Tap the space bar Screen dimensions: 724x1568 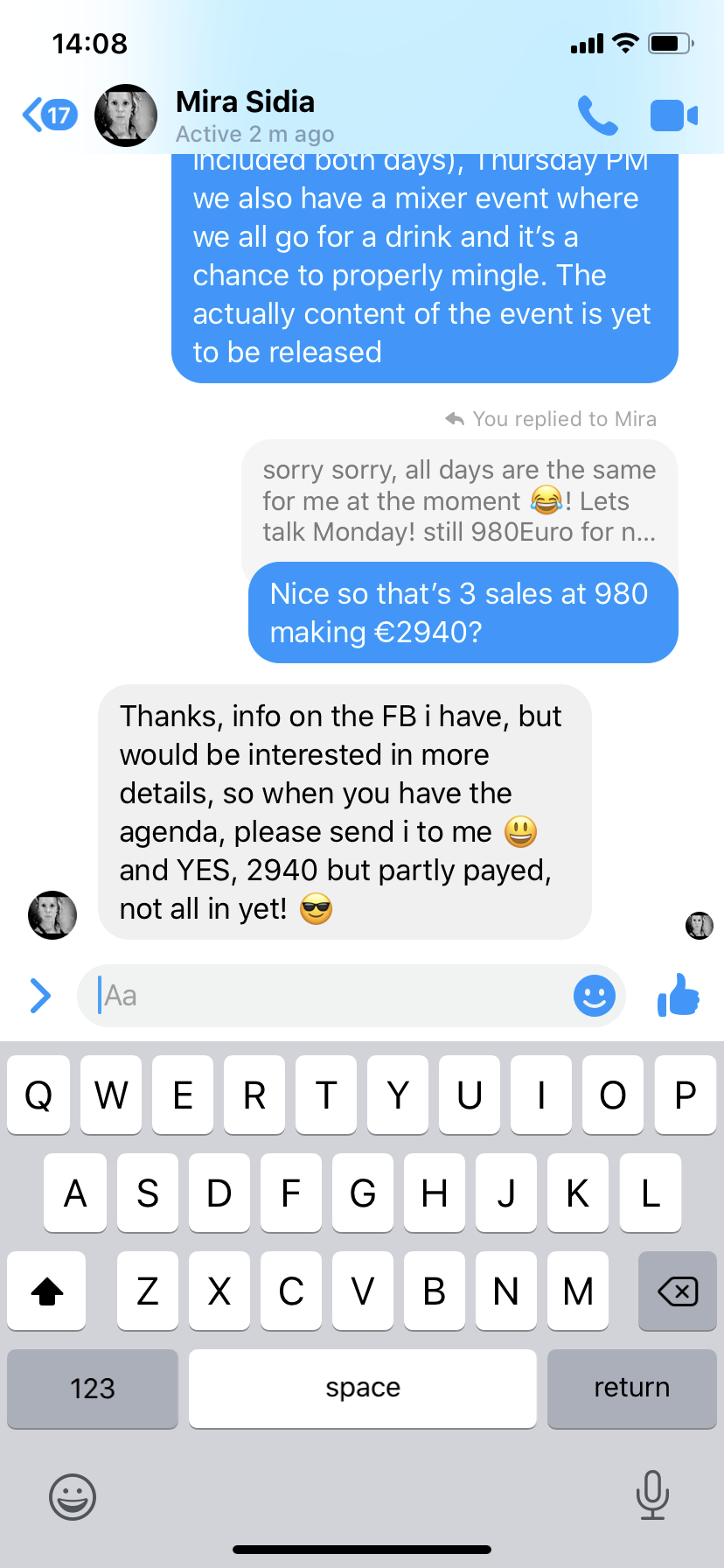pyautogui.click(x=362, y=1388)
